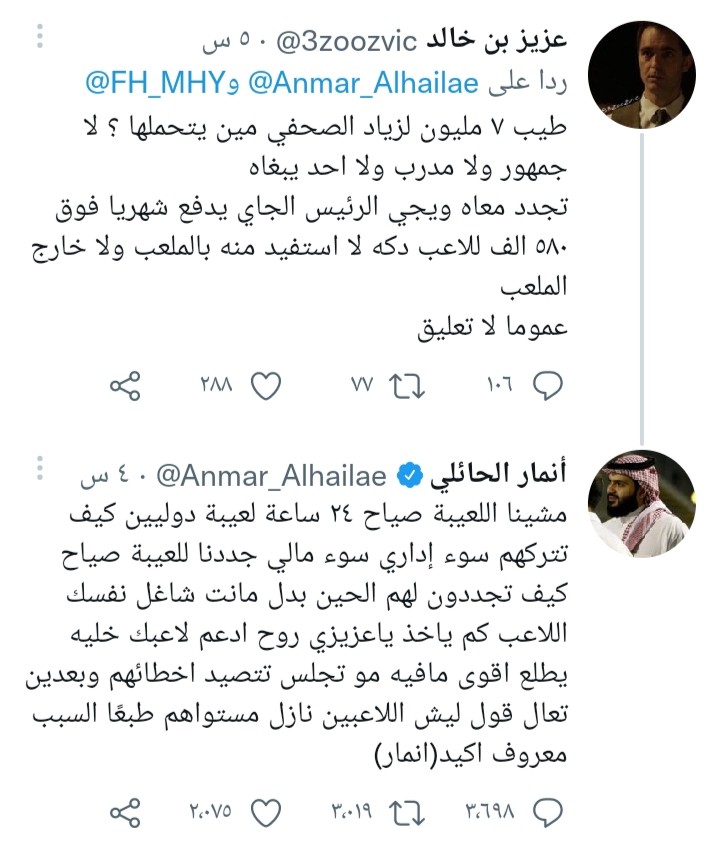Reply to عزيز بن خالد's tweet

(x=548, y=385)
